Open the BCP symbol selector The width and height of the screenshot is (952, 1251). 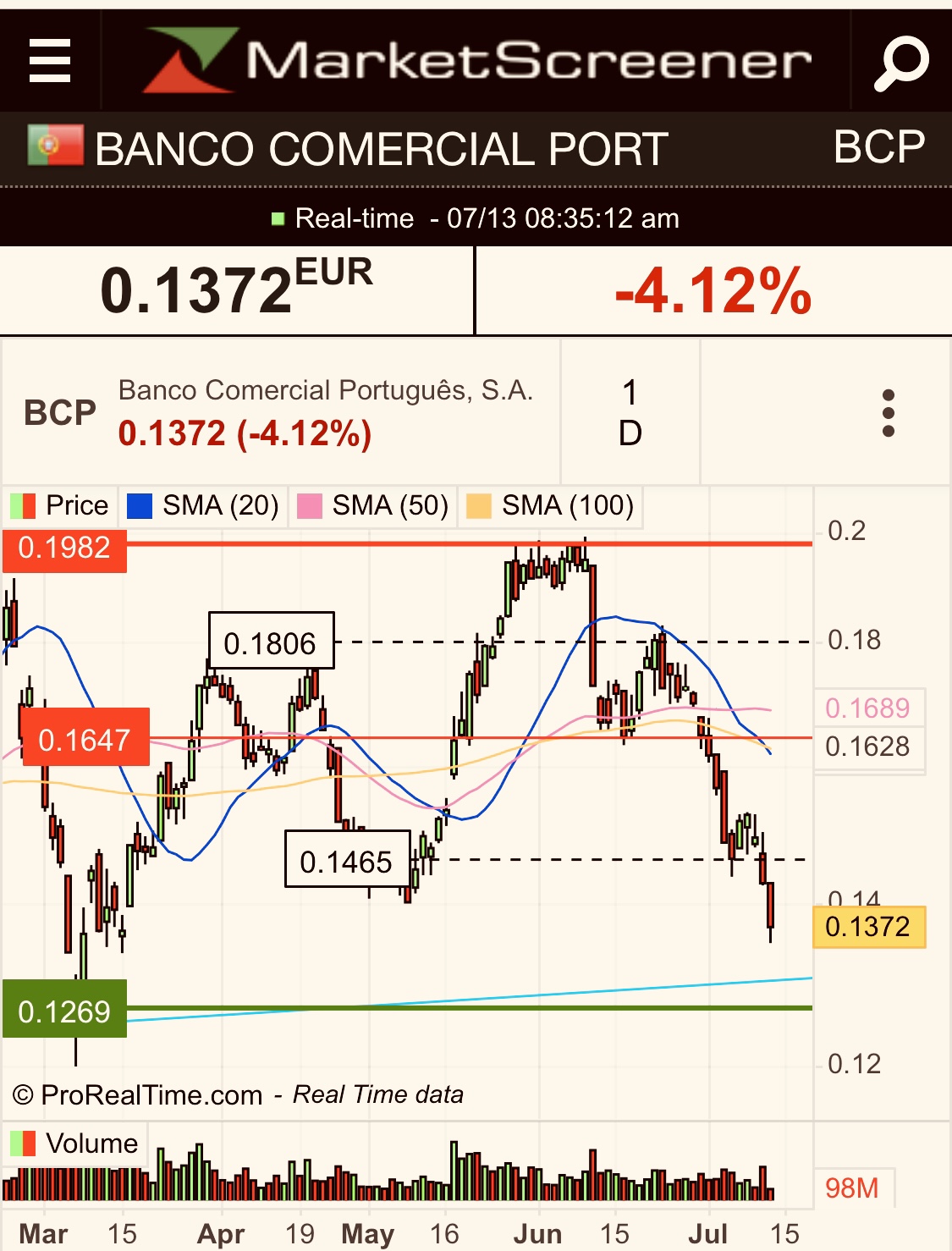pos(59,413)
